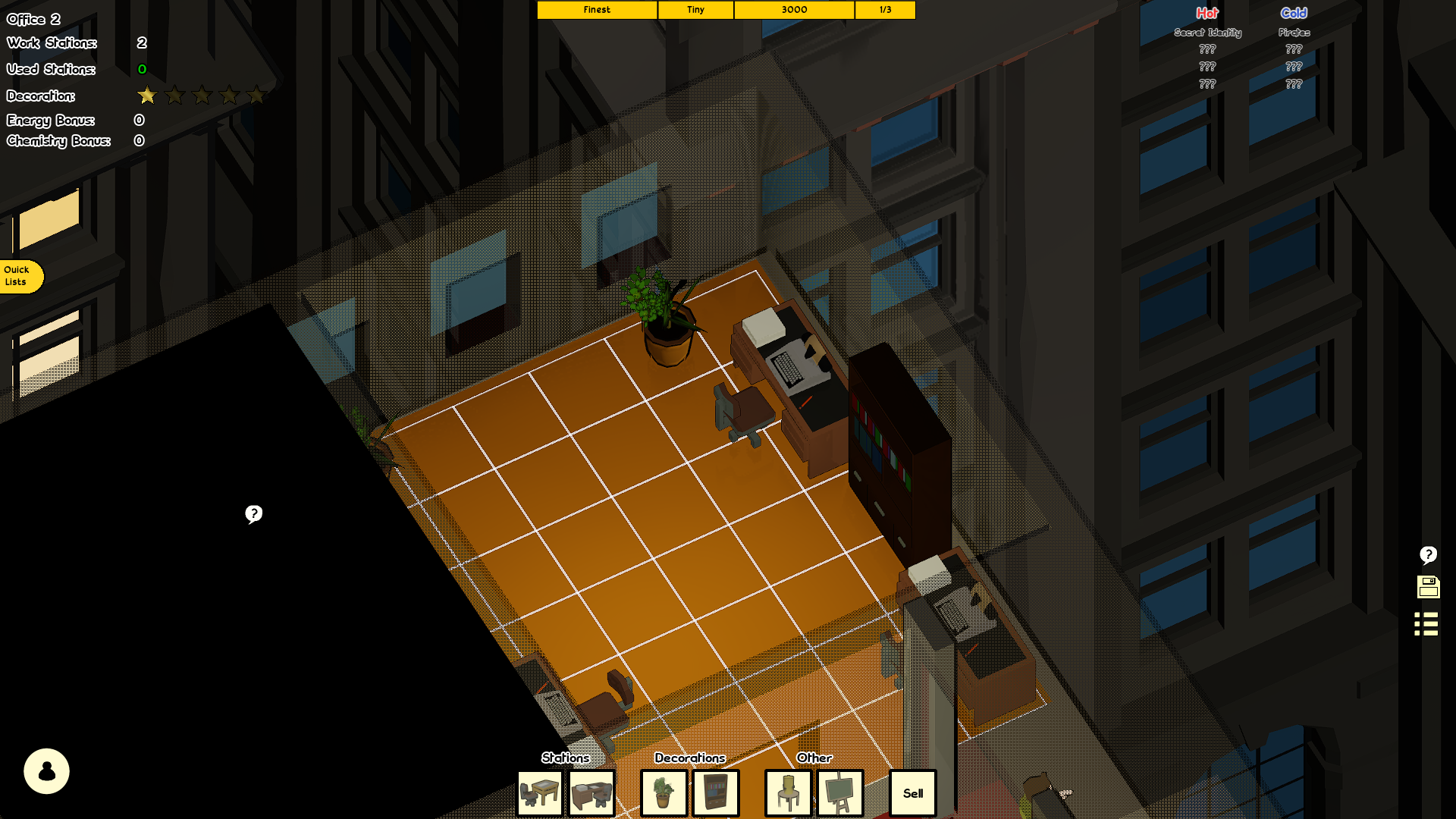Open the list menu icon
1456x819 pixels.
click(1426, 623)
